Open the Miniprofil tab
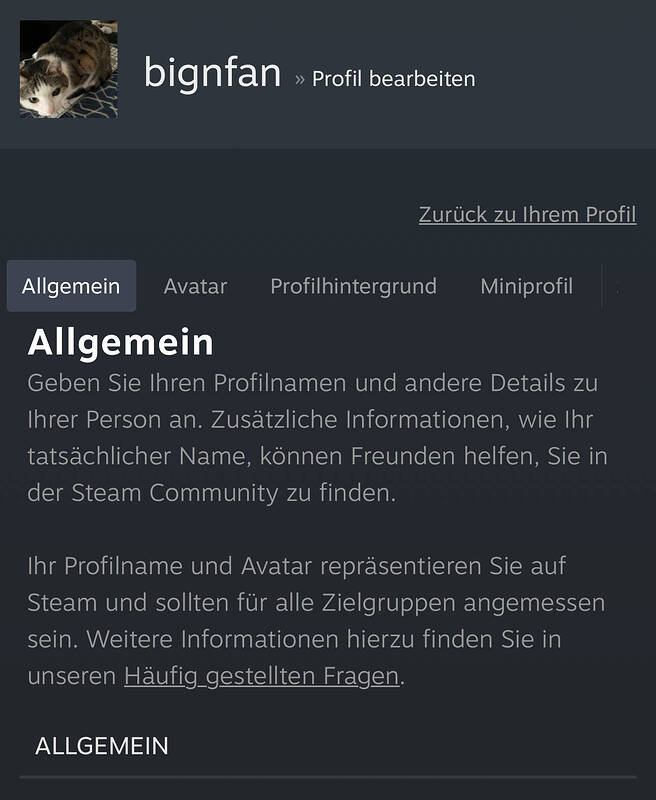 click(526, 286)
